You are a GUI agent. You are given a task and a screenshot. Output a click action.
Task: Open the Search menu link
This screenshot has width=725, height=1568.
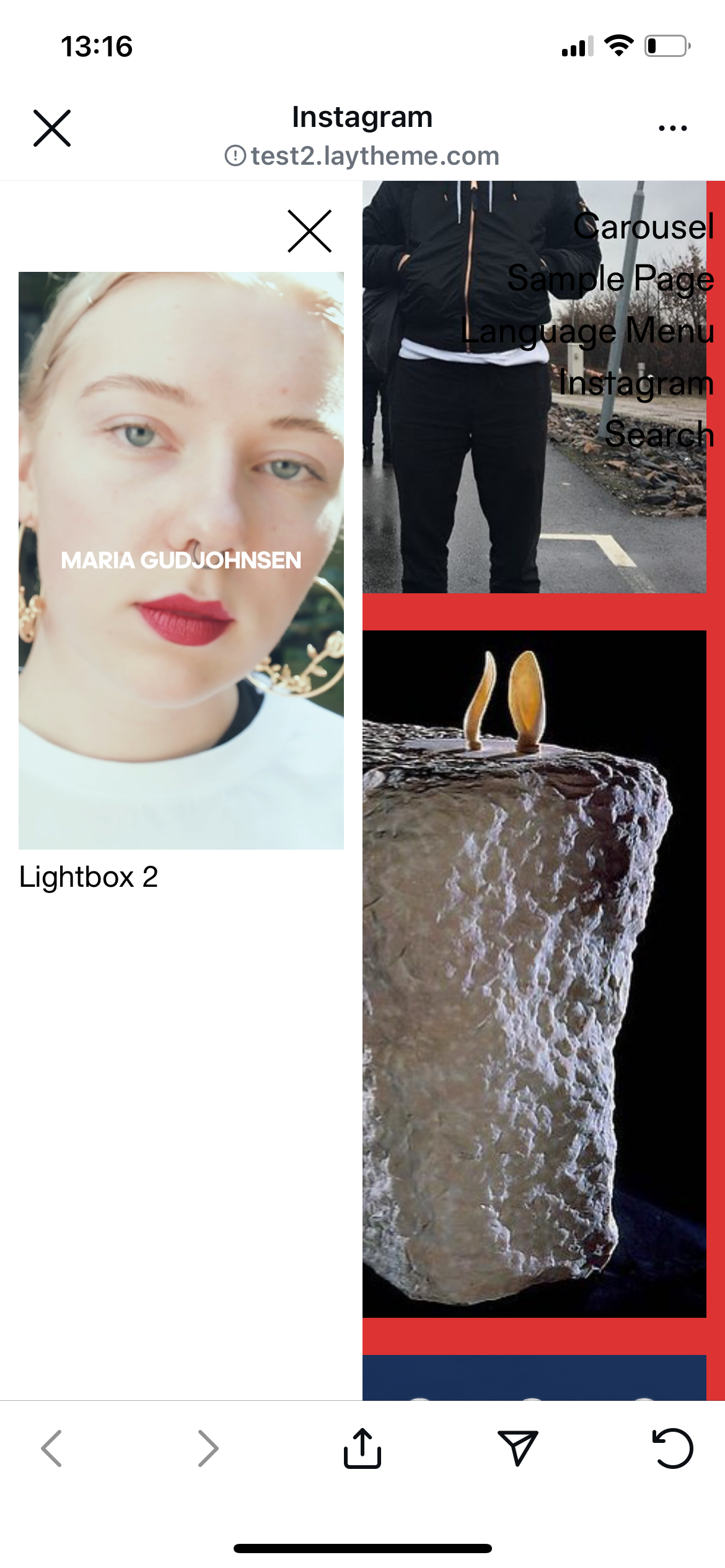[659, 433]
